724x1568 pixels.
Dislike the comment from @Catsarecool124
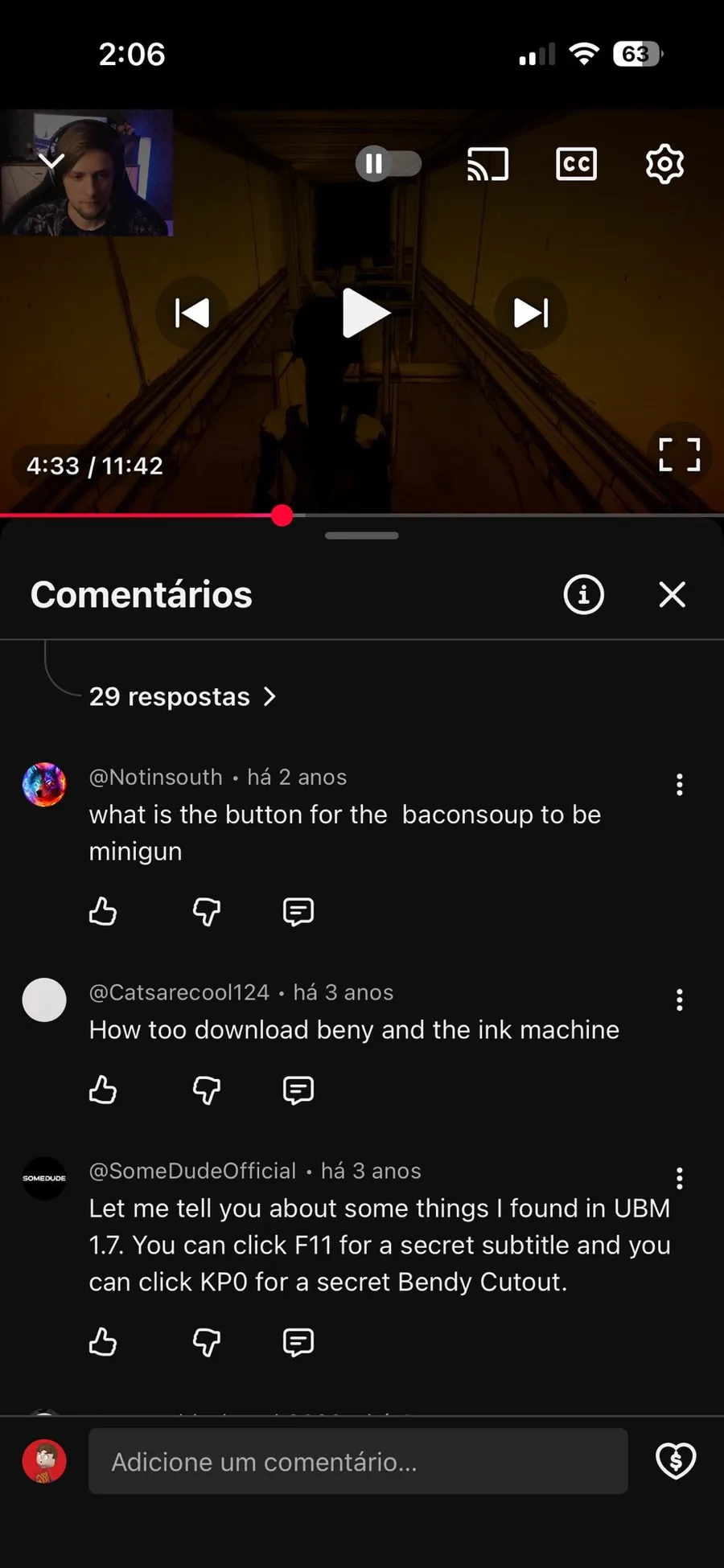click(207, 1090)
